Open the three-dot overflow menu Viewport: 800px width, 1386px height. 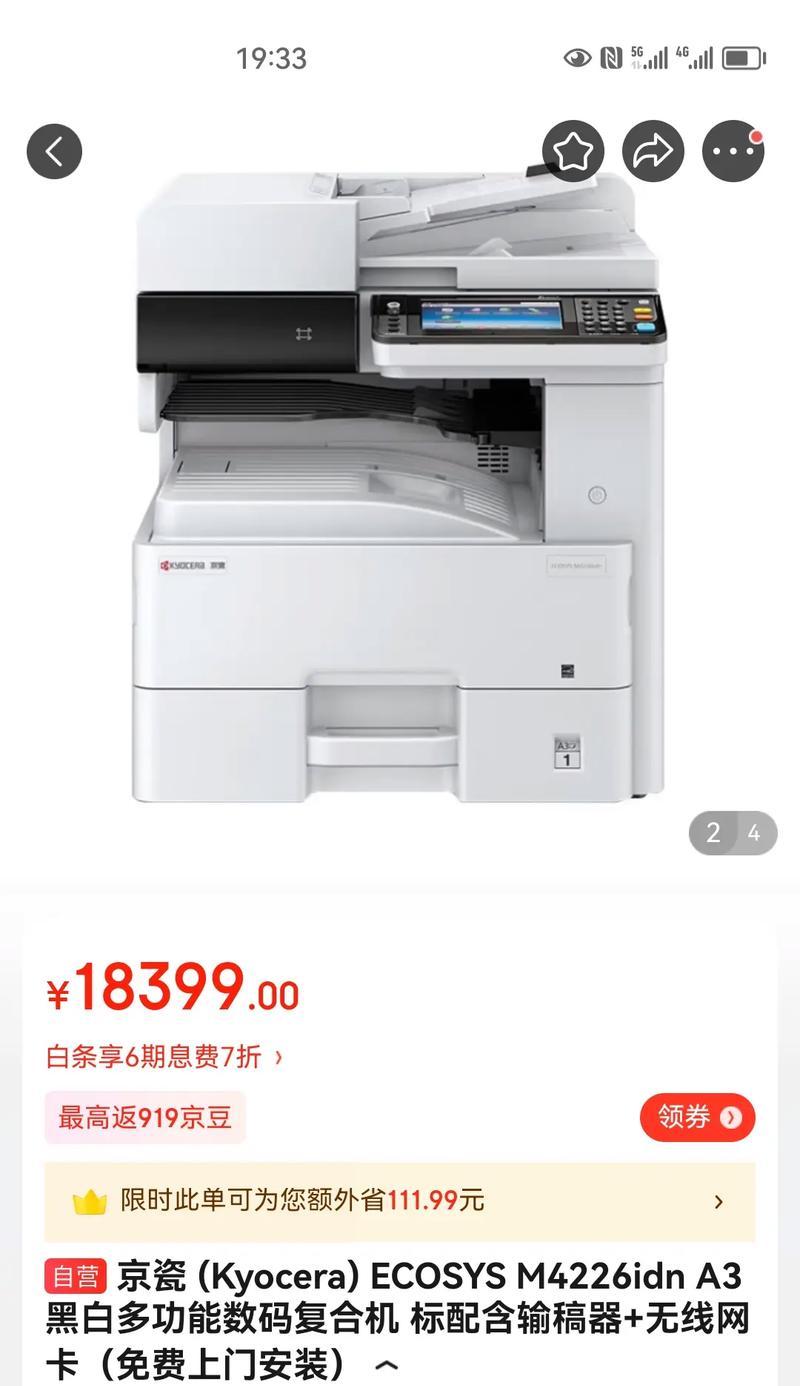point(732,152)
